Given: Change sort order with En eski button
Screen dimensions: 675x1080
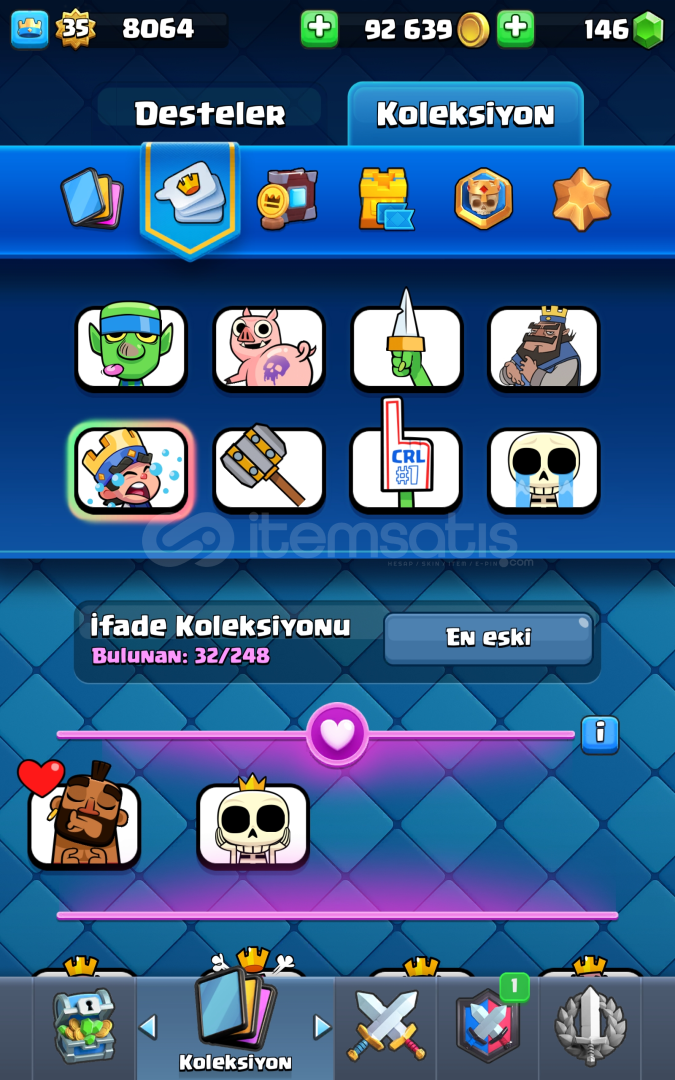Looking at the screenshot, I should tap(488, 639).
